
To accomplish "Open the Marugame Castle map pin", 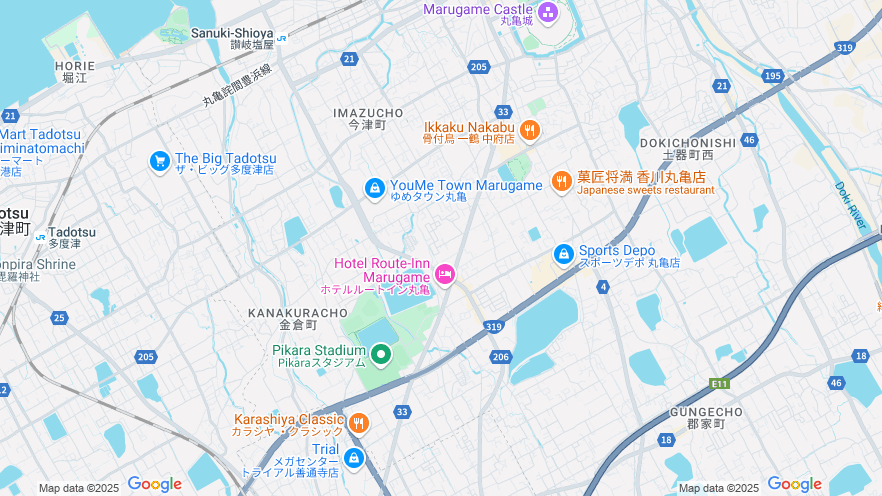I will pyautogui.click(x=547, y=12).
